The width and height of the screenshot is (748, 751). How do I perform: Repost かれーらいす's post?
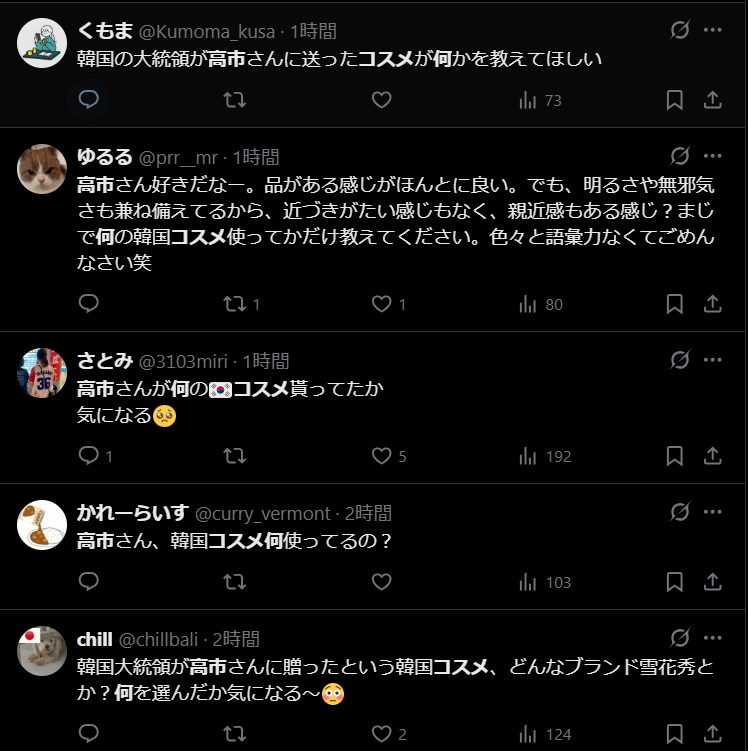(x=234, y=582)
